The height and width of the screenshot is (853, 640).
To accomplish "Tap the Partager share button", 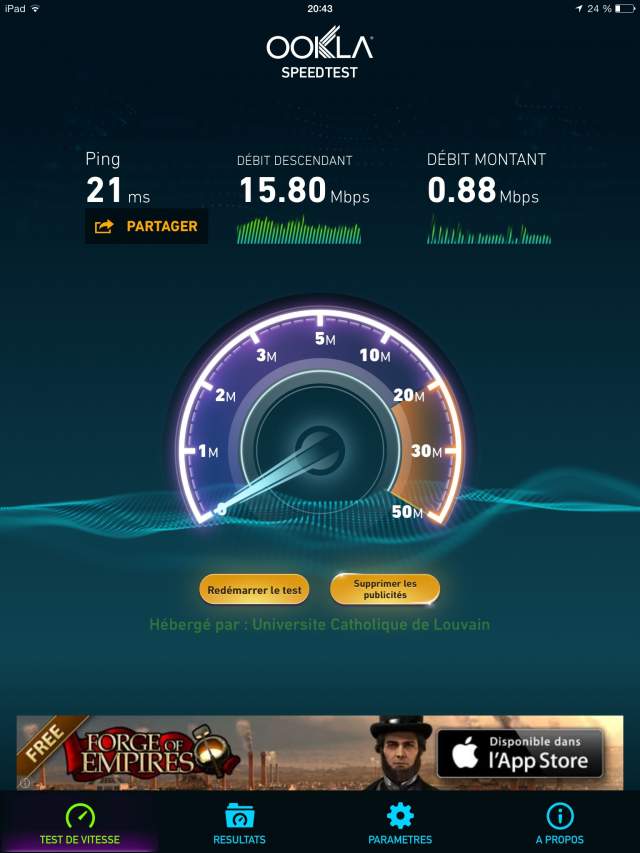I will (146, 227).
